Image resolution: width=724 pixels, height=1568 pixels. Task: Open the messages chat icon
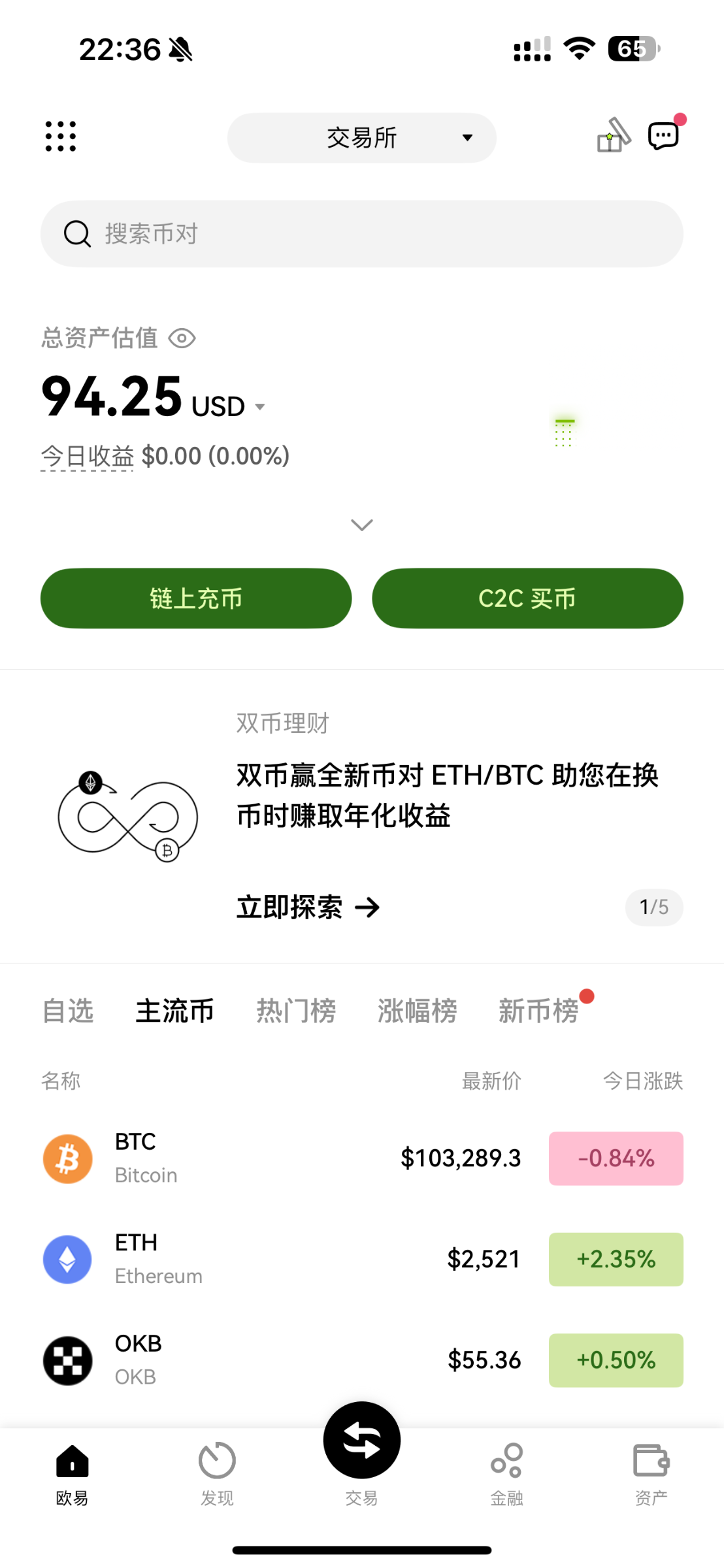(x=664, y=135)
